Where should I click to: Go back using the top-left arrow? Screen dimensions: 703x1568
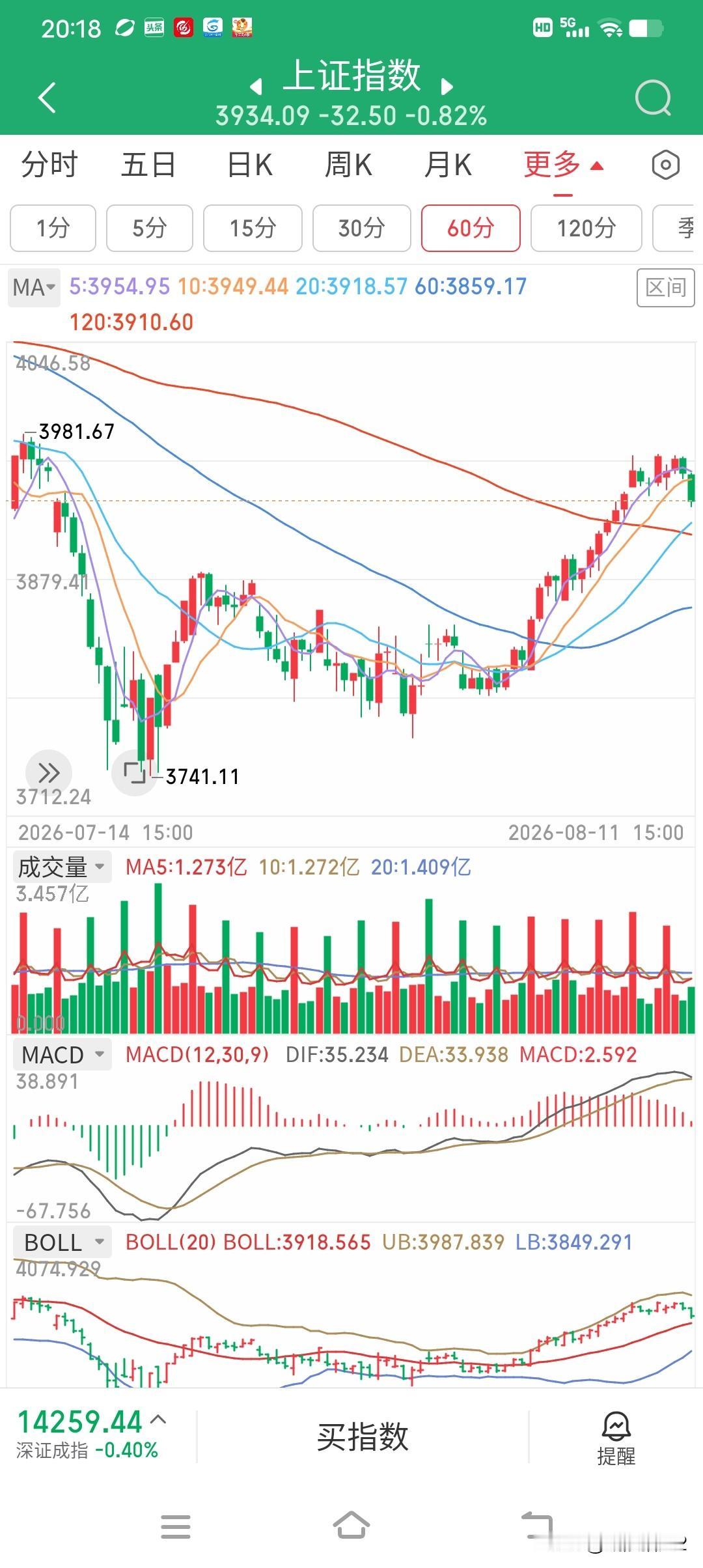(48, 98)
